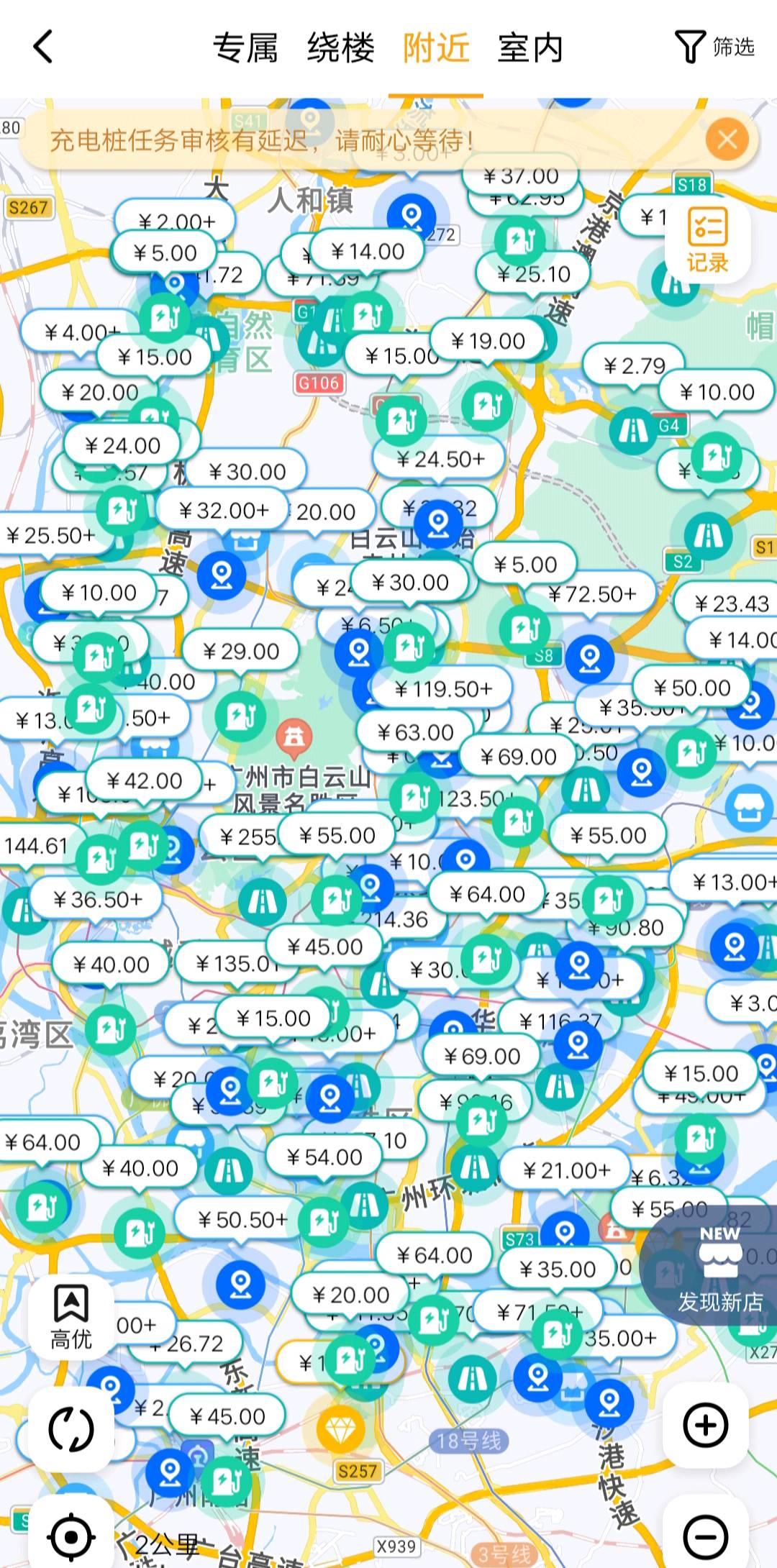This screenshot has width=777, height=1568.
Task: Open the 高优 high-priority button
Action: [x=71, y=1317]
